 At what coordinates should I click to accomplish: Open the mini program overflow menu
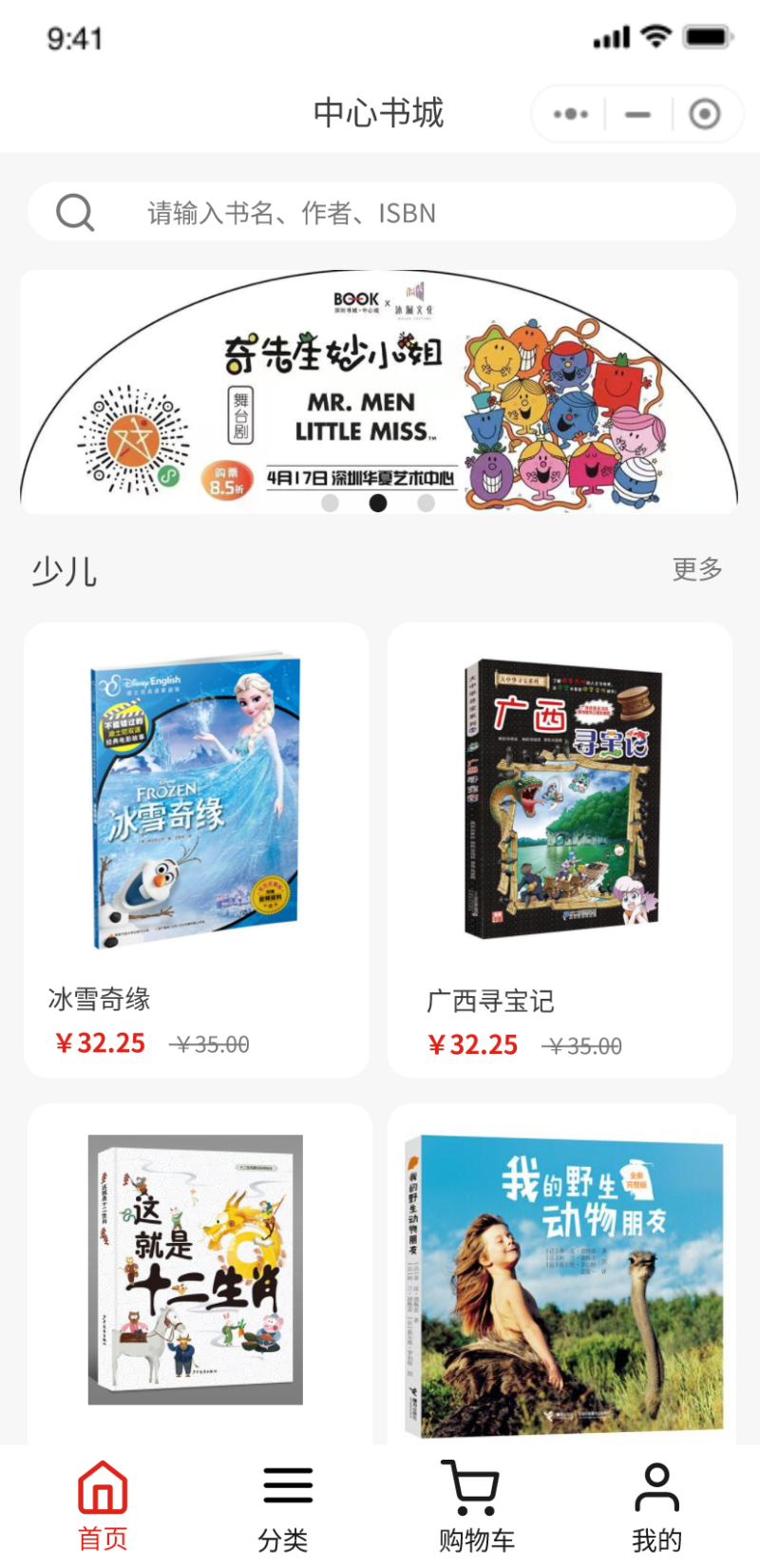[x=571, y=114]
